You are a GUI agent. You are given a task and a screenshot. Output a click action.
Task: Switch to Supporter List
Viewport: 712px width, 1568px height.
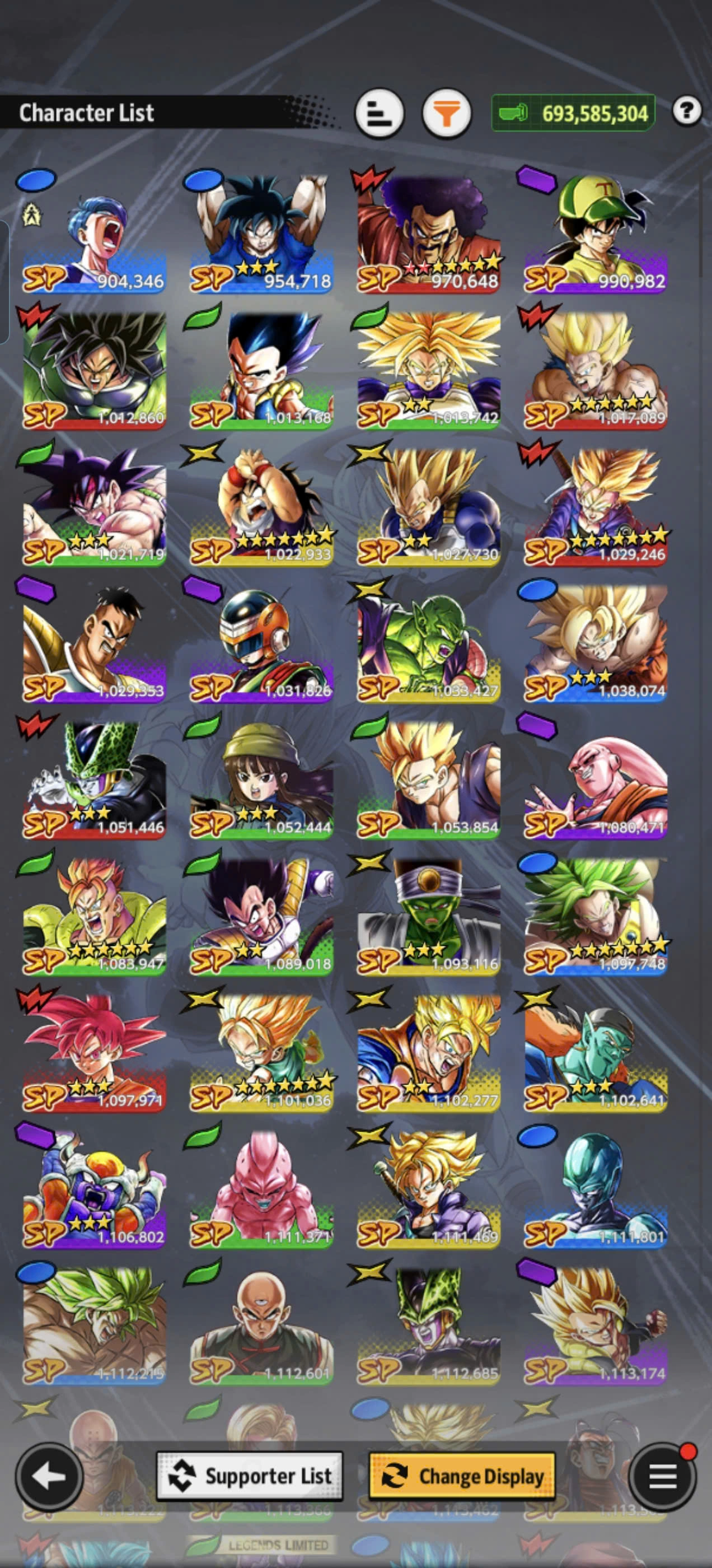pyautogui.click(x=250, y=1476)
